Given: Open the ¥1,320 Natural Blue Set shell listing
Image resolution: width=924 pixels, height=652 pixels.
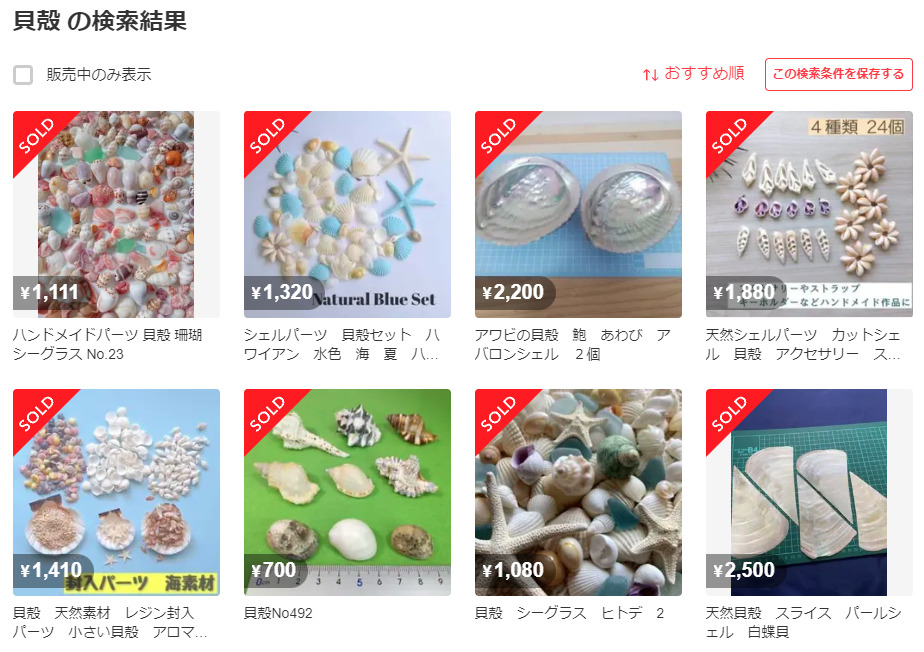Looking at the screenshot, I should (347, 214).
